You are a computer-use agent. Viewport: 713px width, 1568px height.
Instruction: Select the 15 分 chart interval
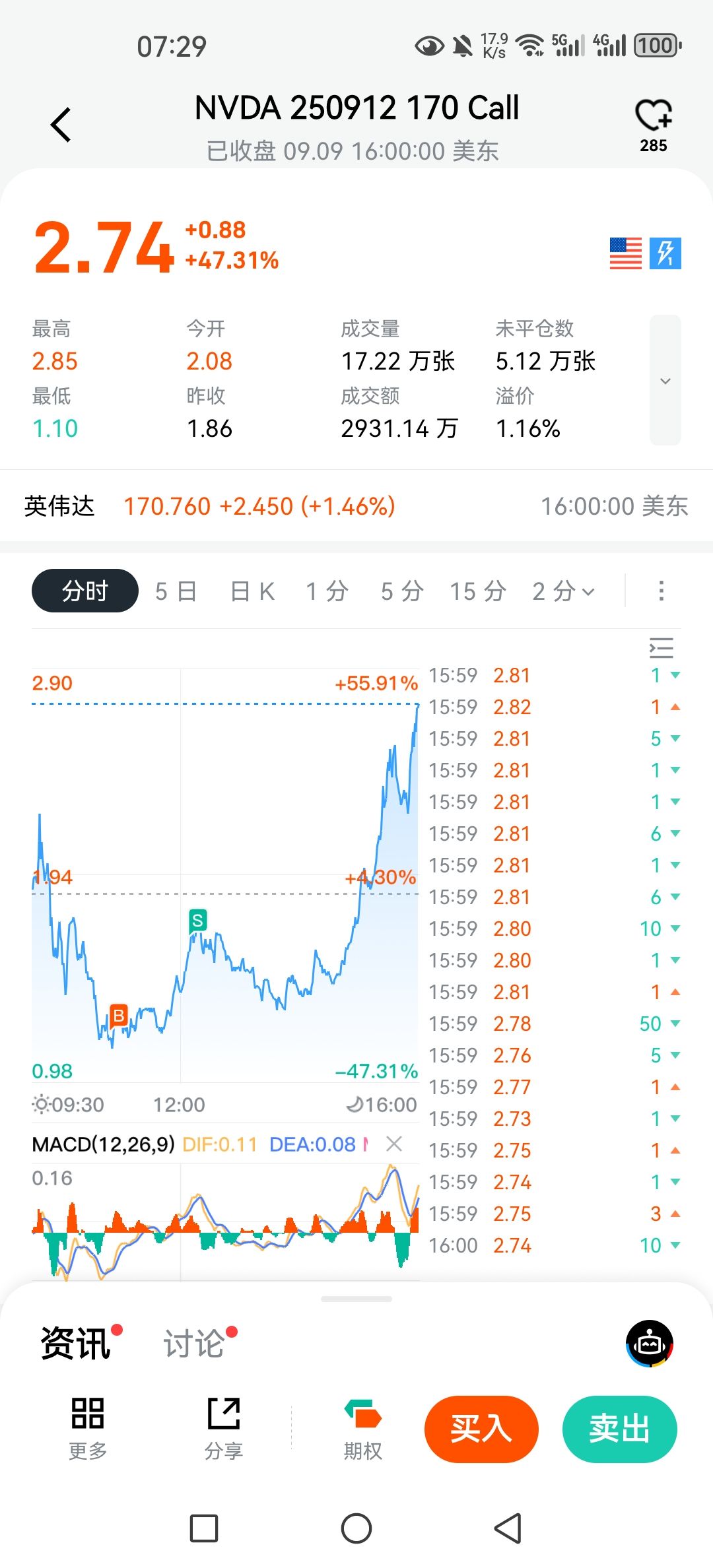coord(478,591)
